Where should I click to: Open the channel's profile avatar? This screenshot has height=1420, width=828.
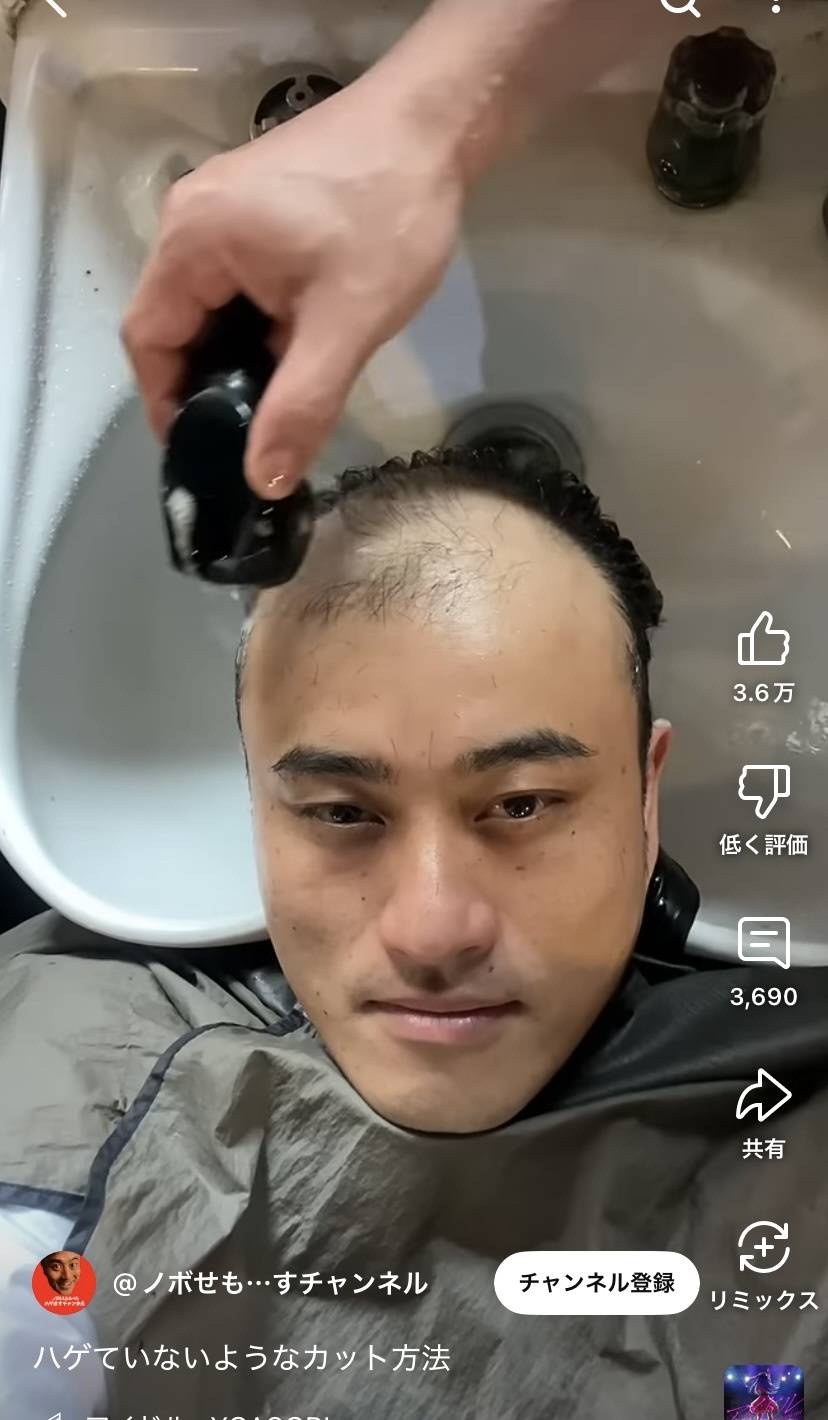coord(64,1283)
